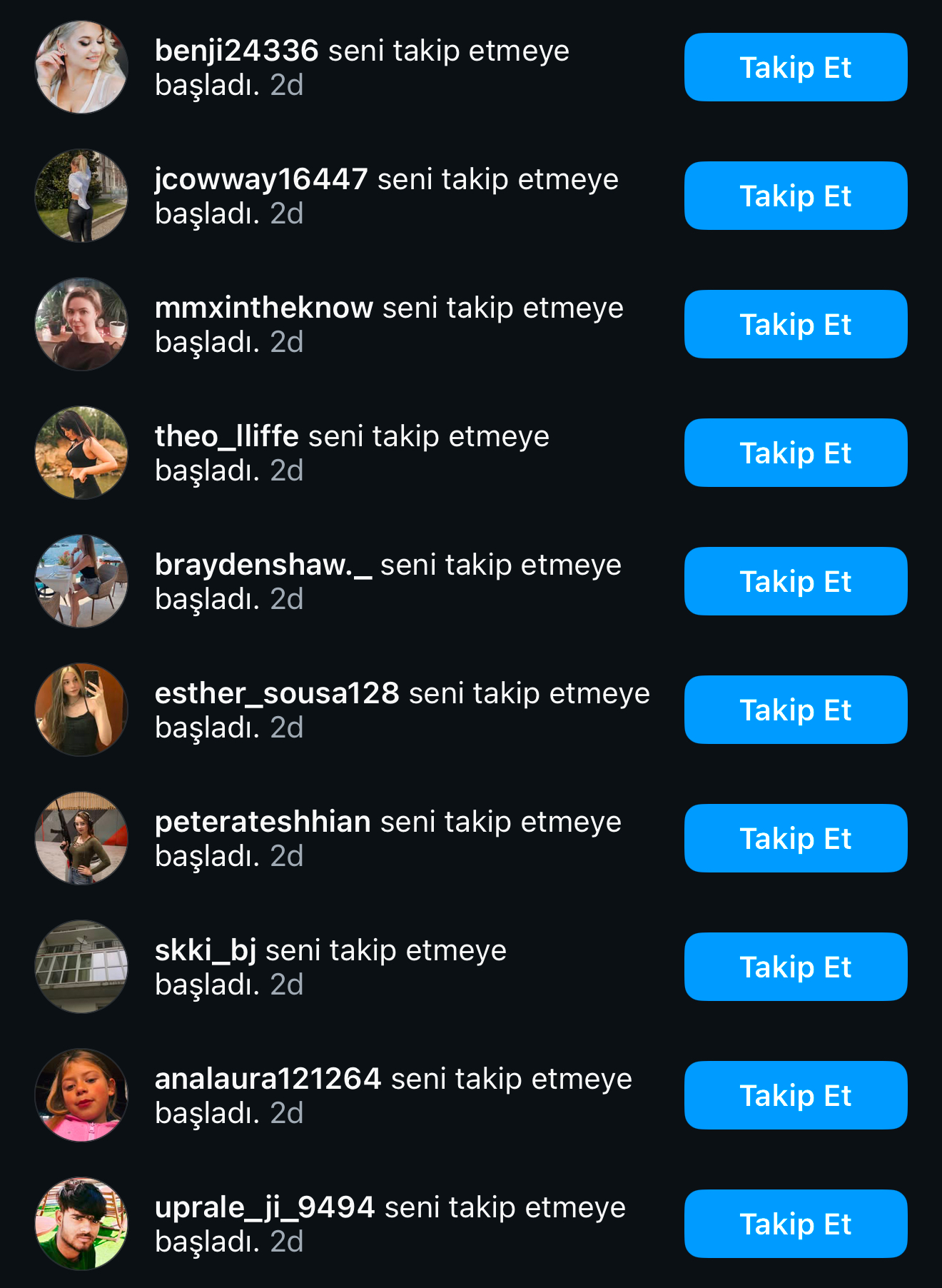The width and height of the screenshot is (942, 1288).
Task: Hit Takip Et for theo_lliffe
Action: pyautogui.click(x=796, y=453)
